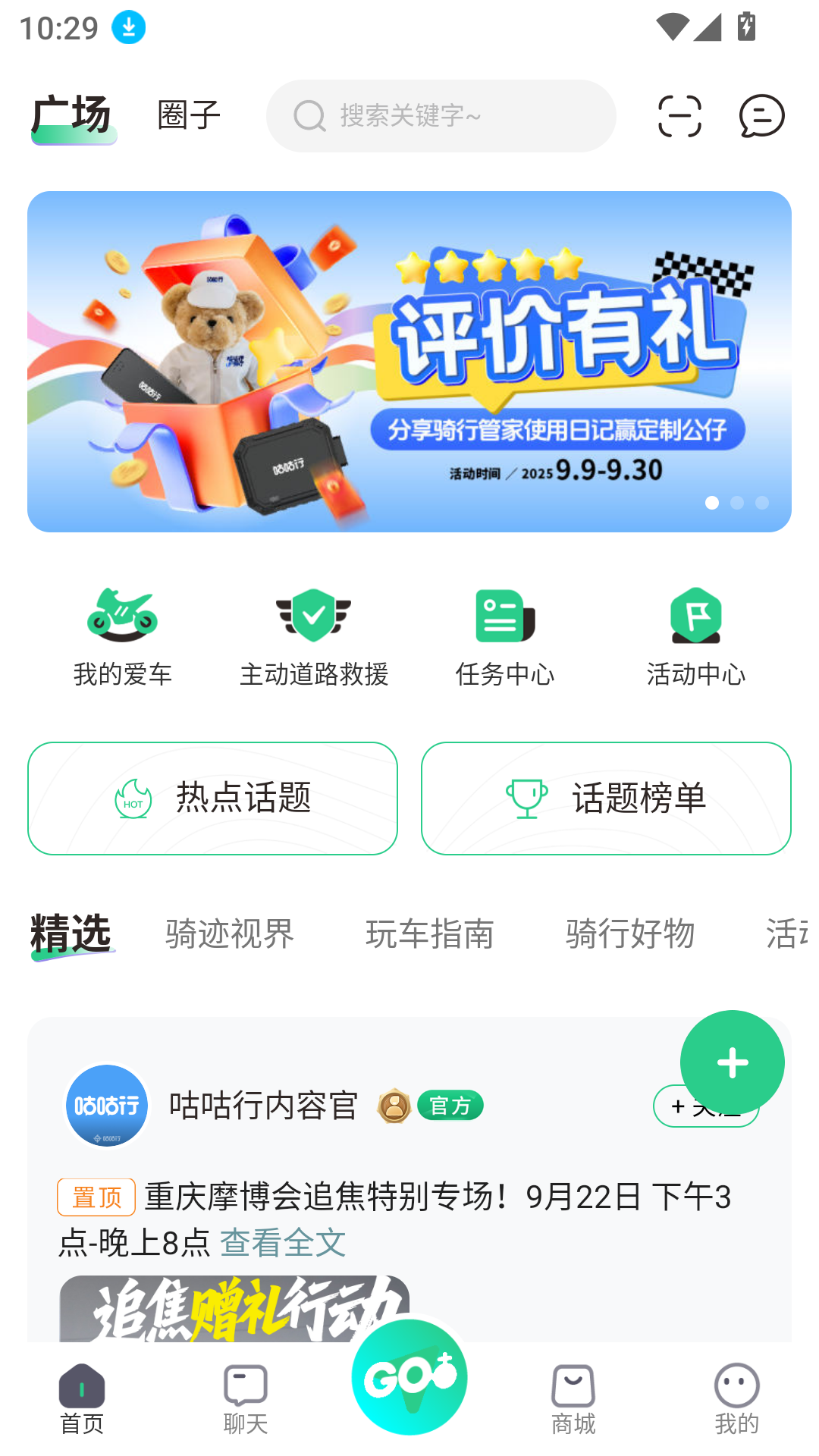Open 我的爱车 shortcut
Image resolution: width=819 pixels, height=1456 pixels.
123,637
